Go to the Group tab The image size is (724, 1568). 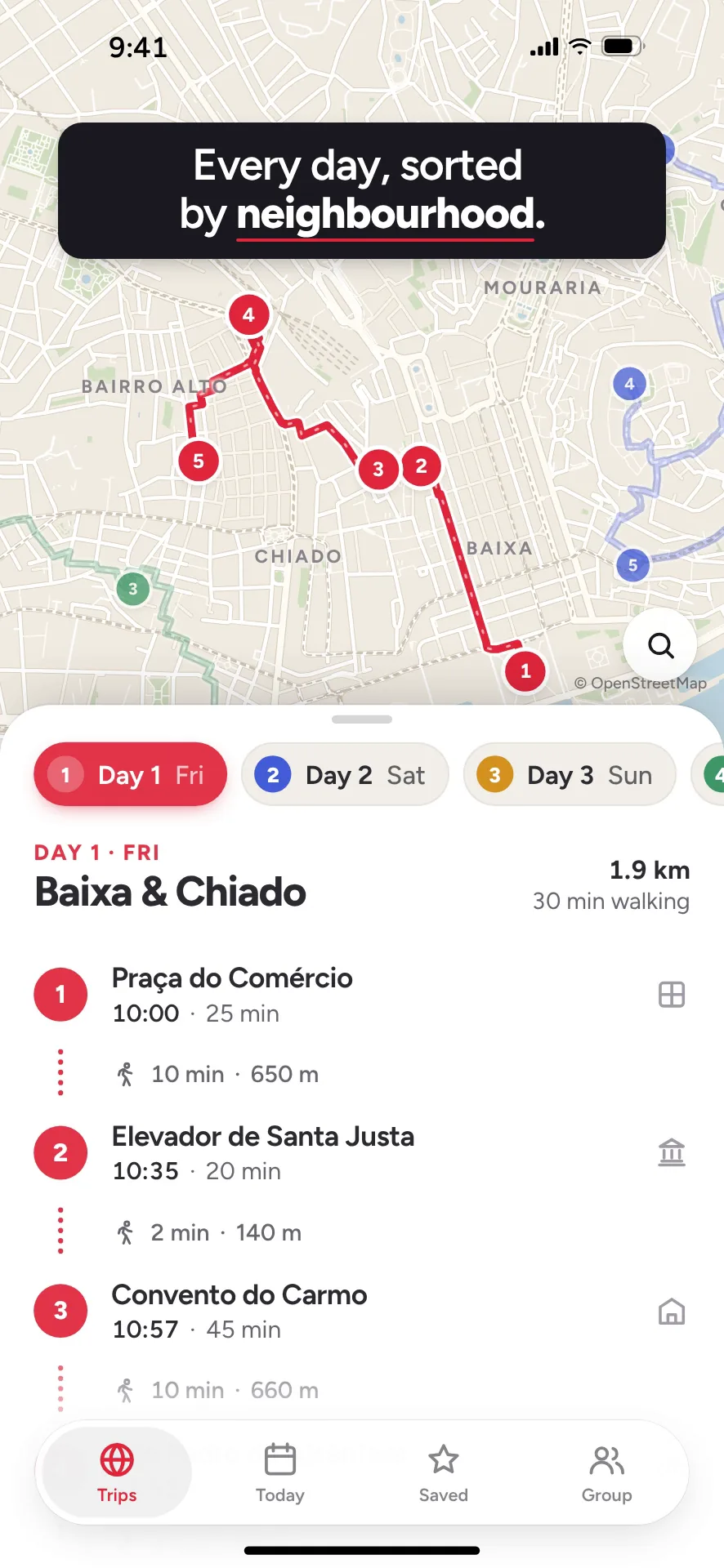[606, 1472]
